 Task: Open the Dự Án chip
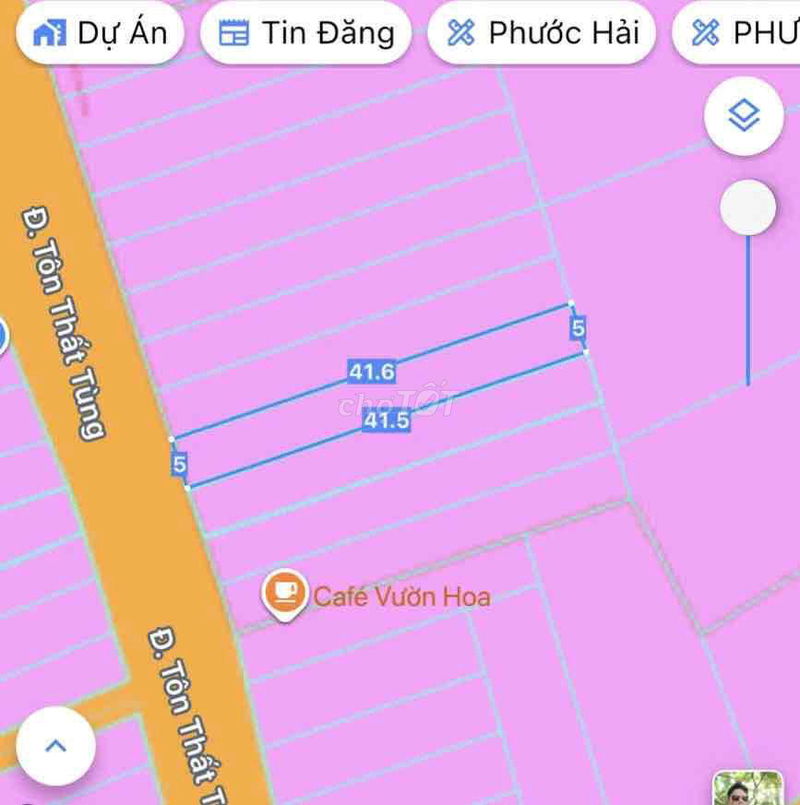point(100,33)
